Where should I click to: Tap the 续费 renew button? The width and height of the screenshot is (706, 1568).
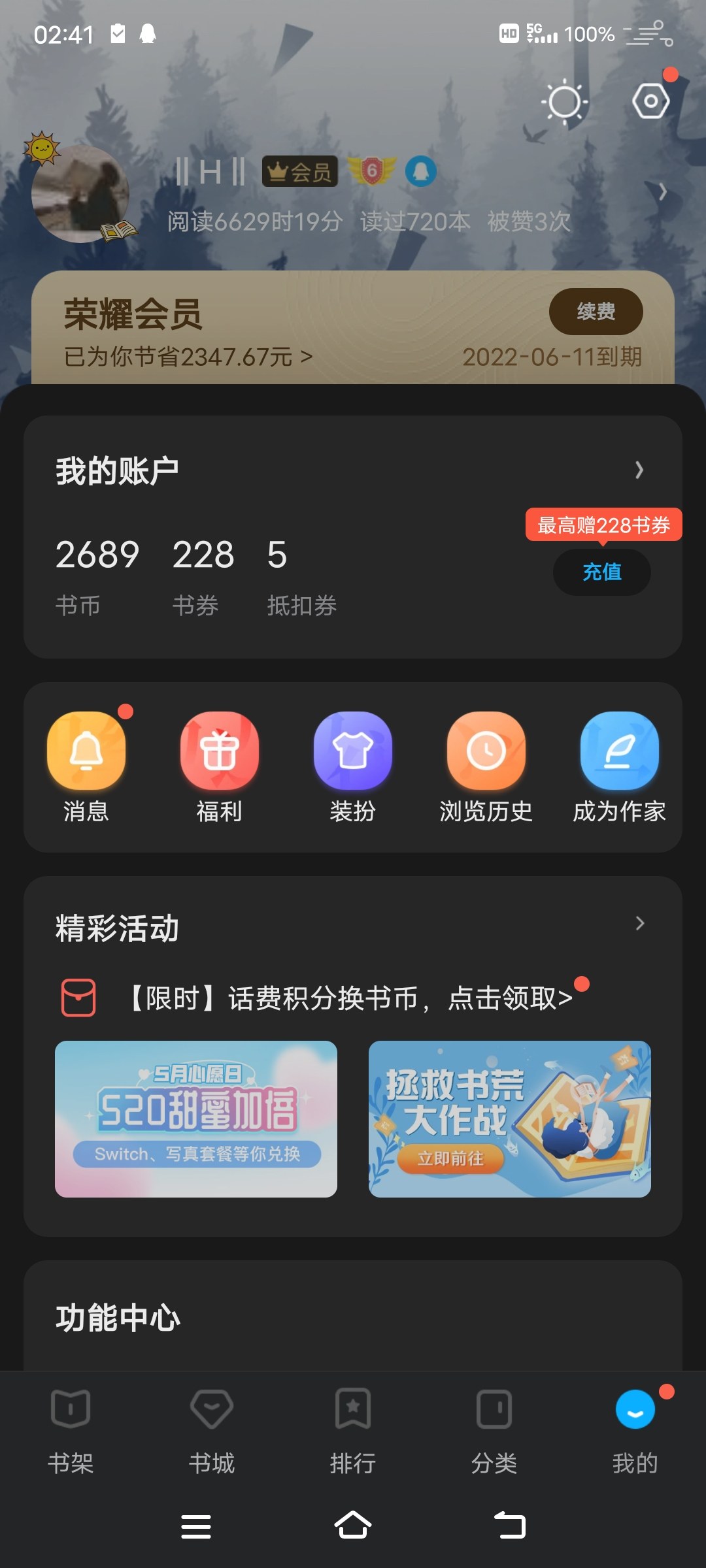point(596,311)
